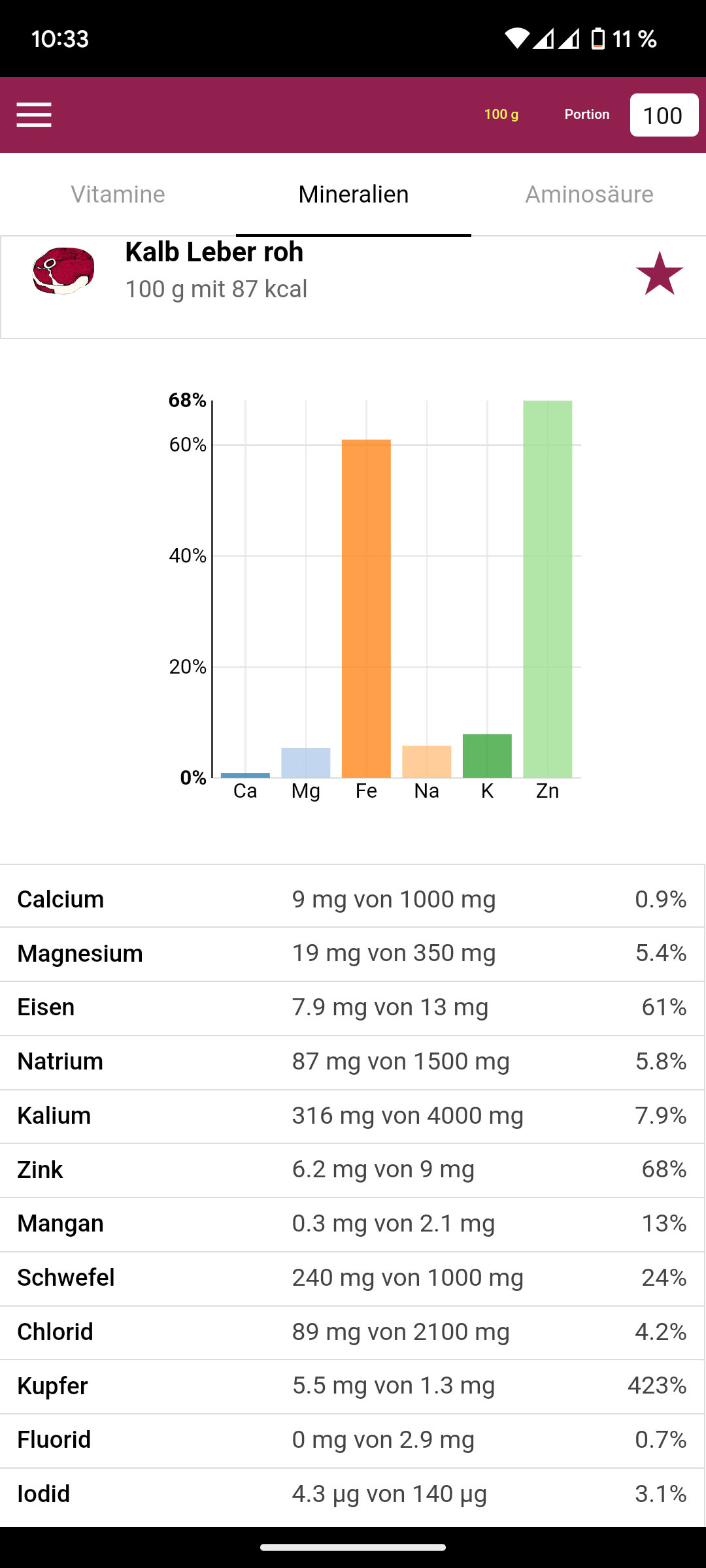Switch to the Aminosäure tab
This screenshot has width=706, height=1568.
pyautogui.click(x=588, y=194)
